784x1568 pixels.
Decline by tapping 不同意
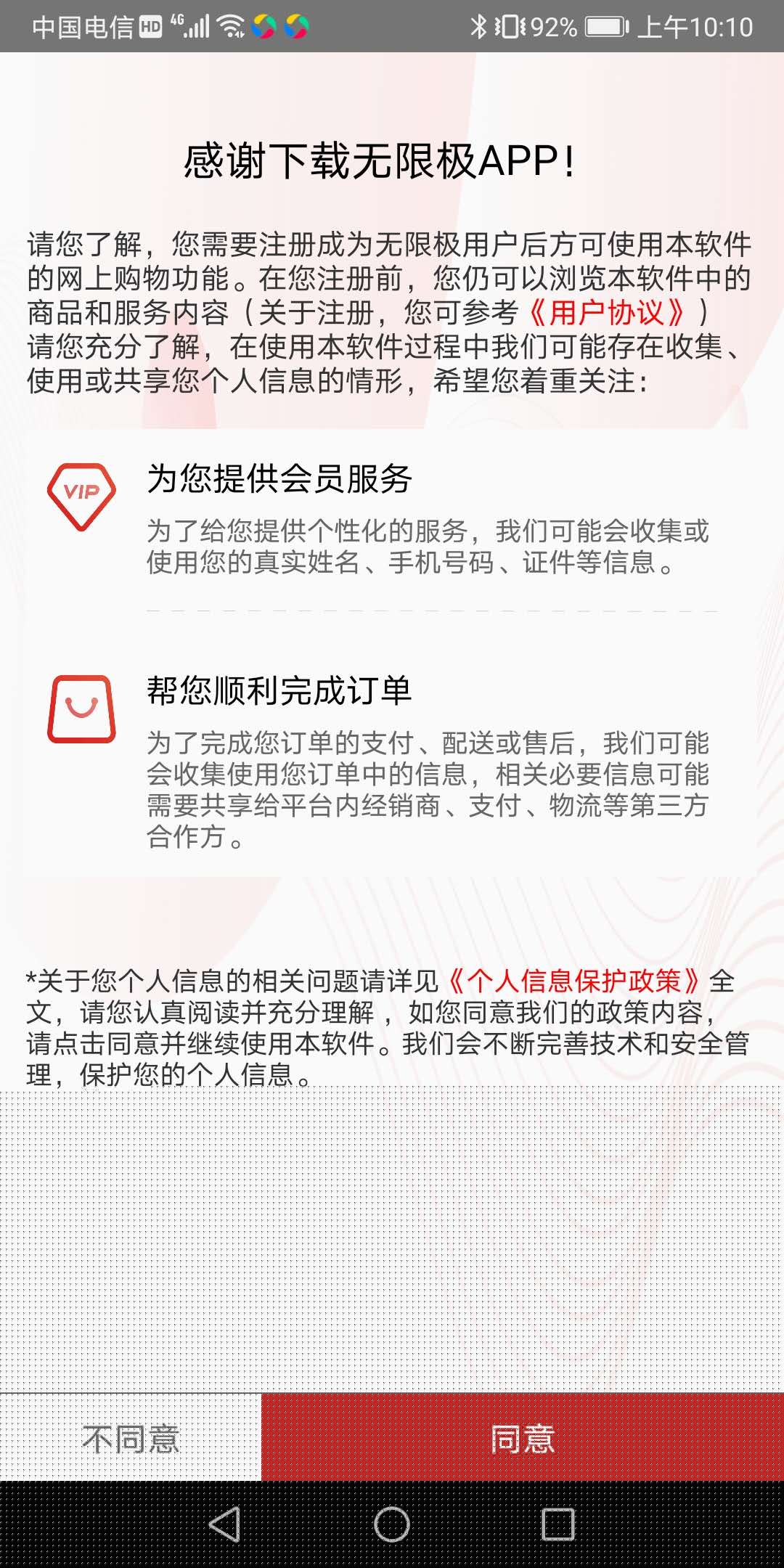click(131, 1438)
